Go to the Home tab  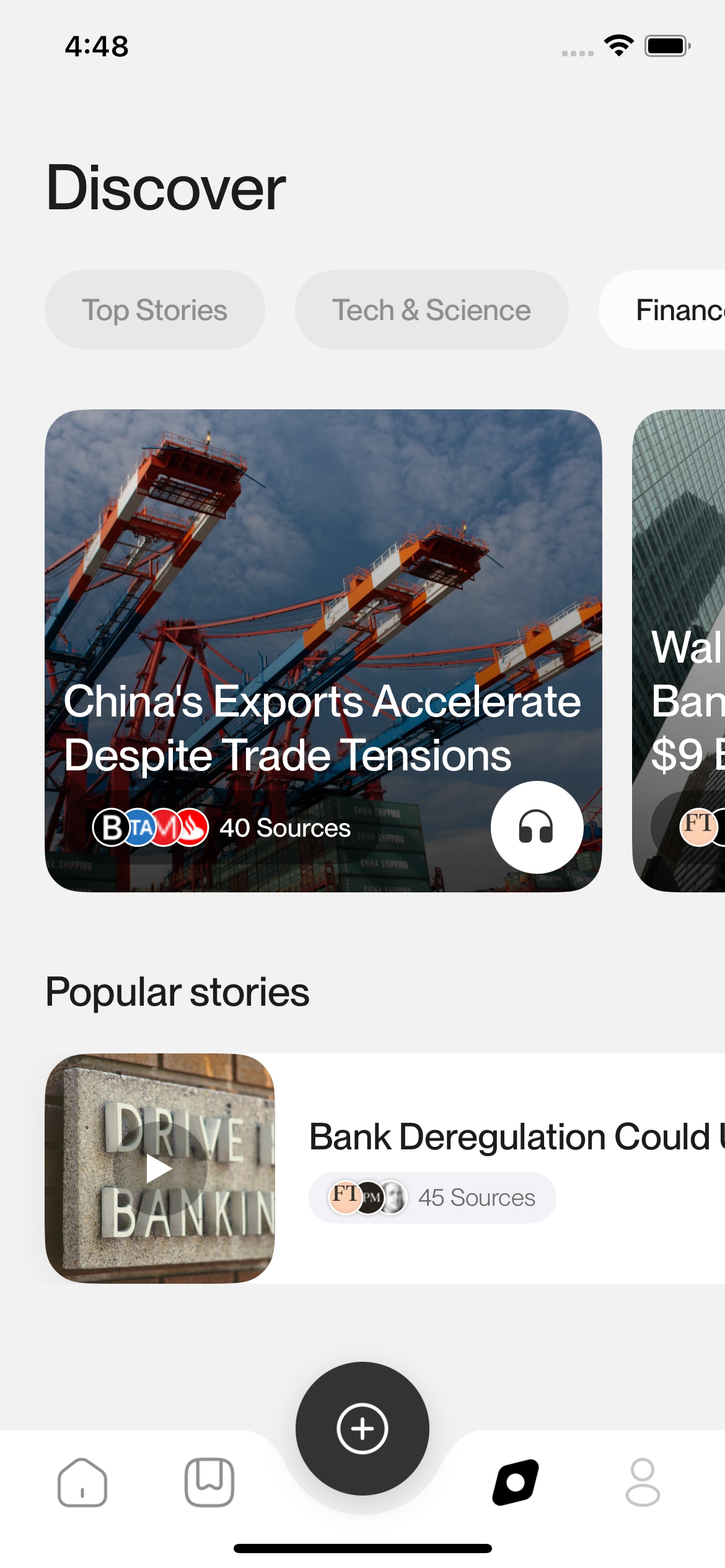click(82, 1482)
